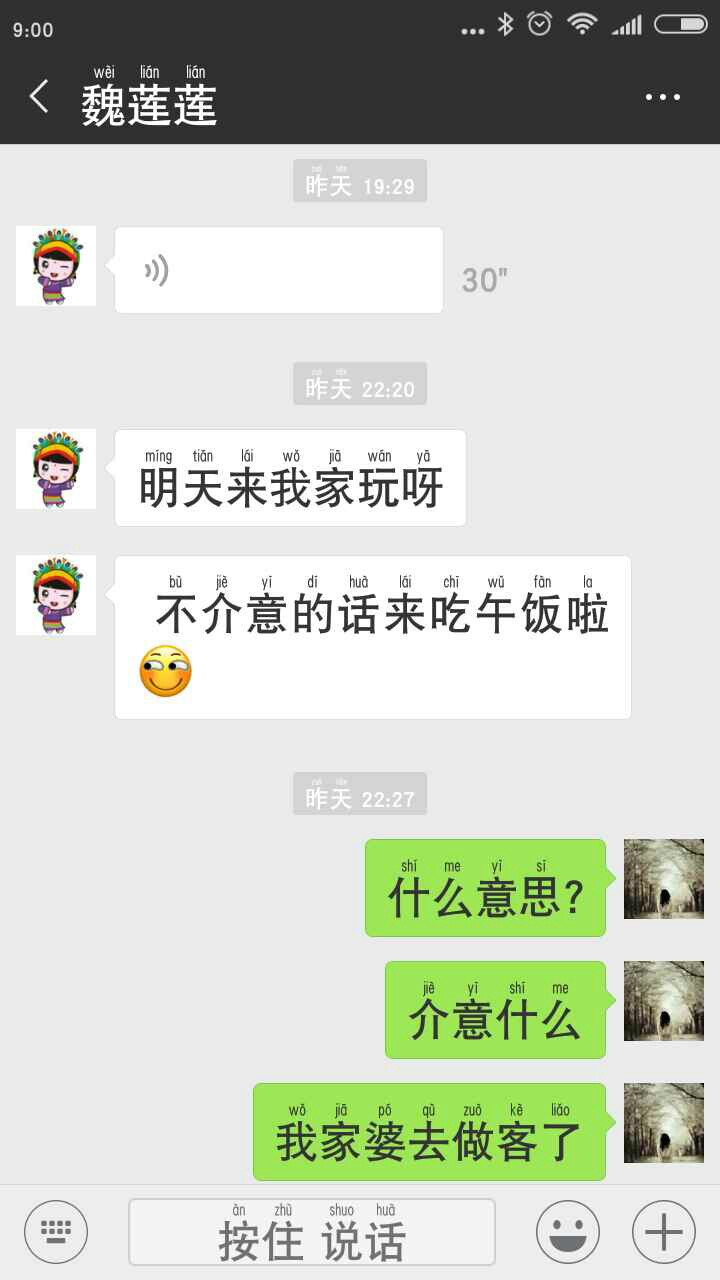Tap your own avatar beside 什么意思?
The width and height of the screenshot is (720, 1280).
tap(664, 879)
